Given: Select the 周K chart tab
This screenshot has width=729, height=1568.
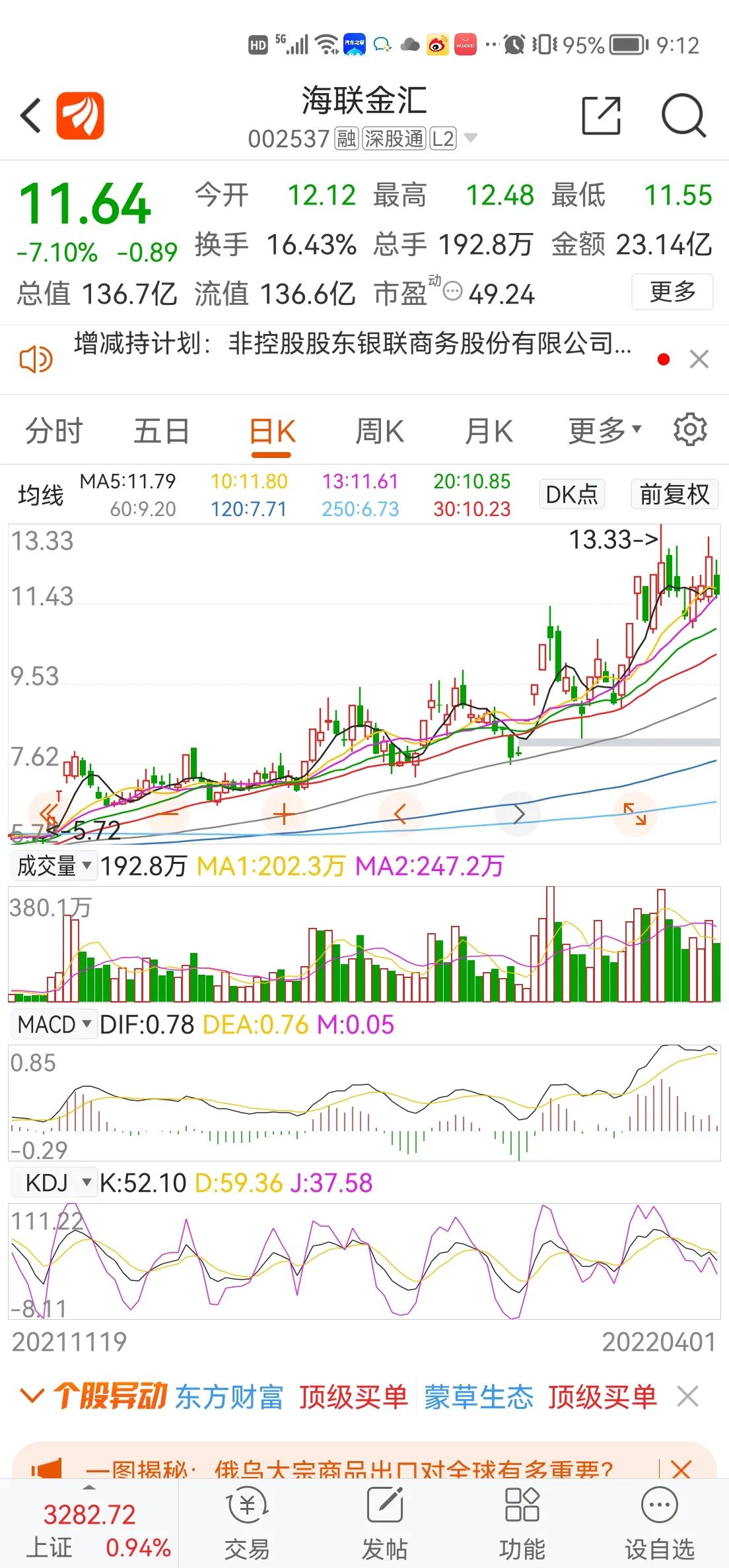Looking at the screenshot, I should point(379,431).
